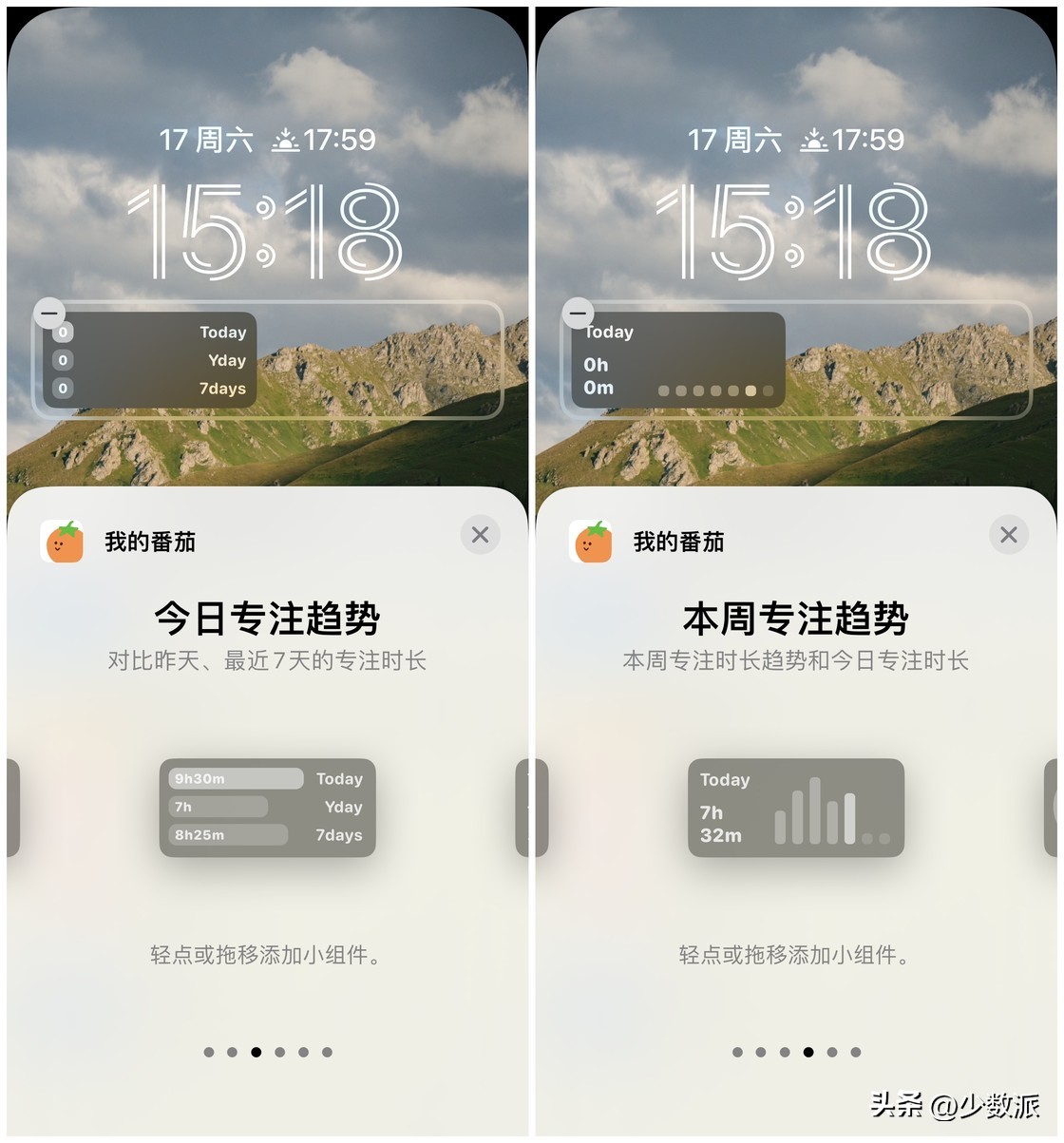Tap the sunrise icon beside 17:59 on right screen

815,139
